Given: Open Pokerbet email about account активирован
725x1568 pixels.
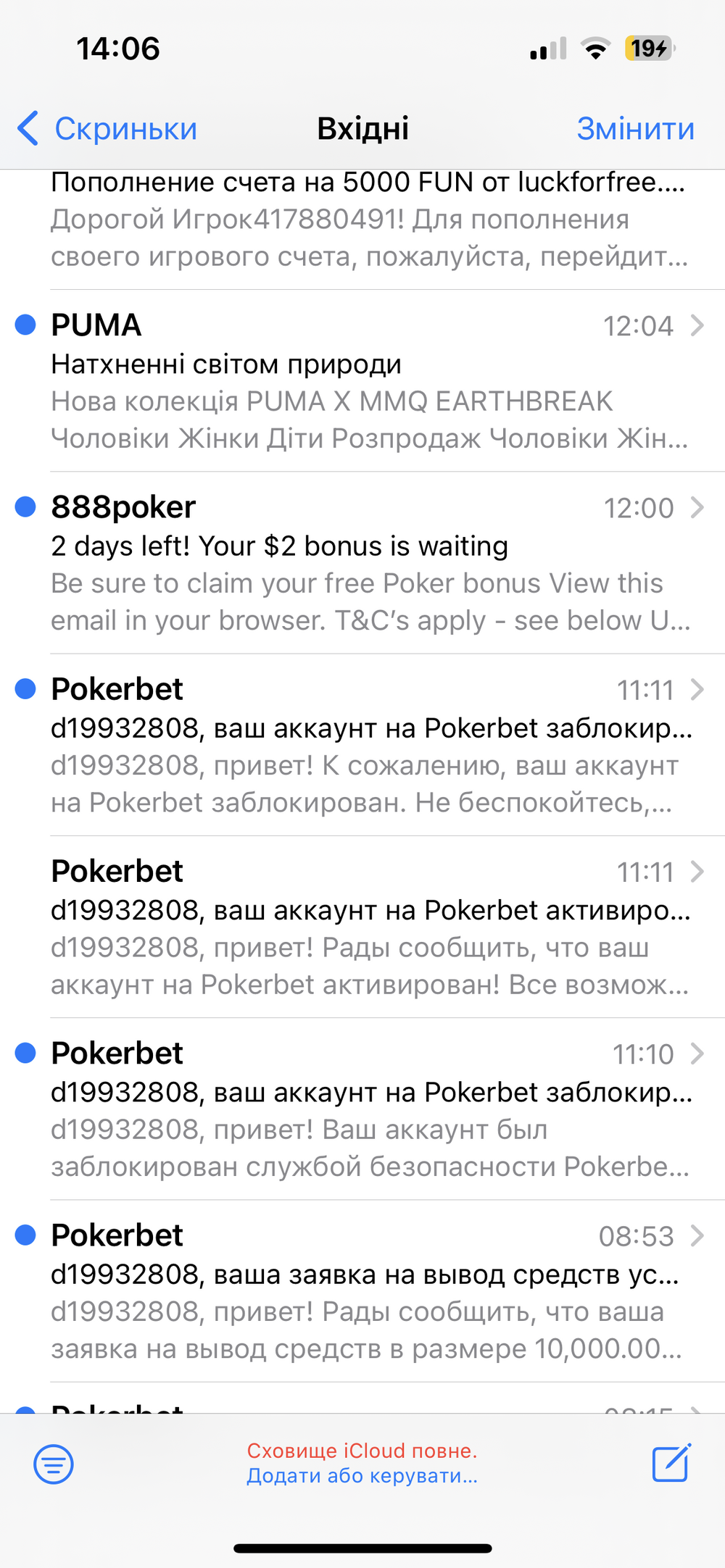Looking at the screenshot, I should point(362,927).
